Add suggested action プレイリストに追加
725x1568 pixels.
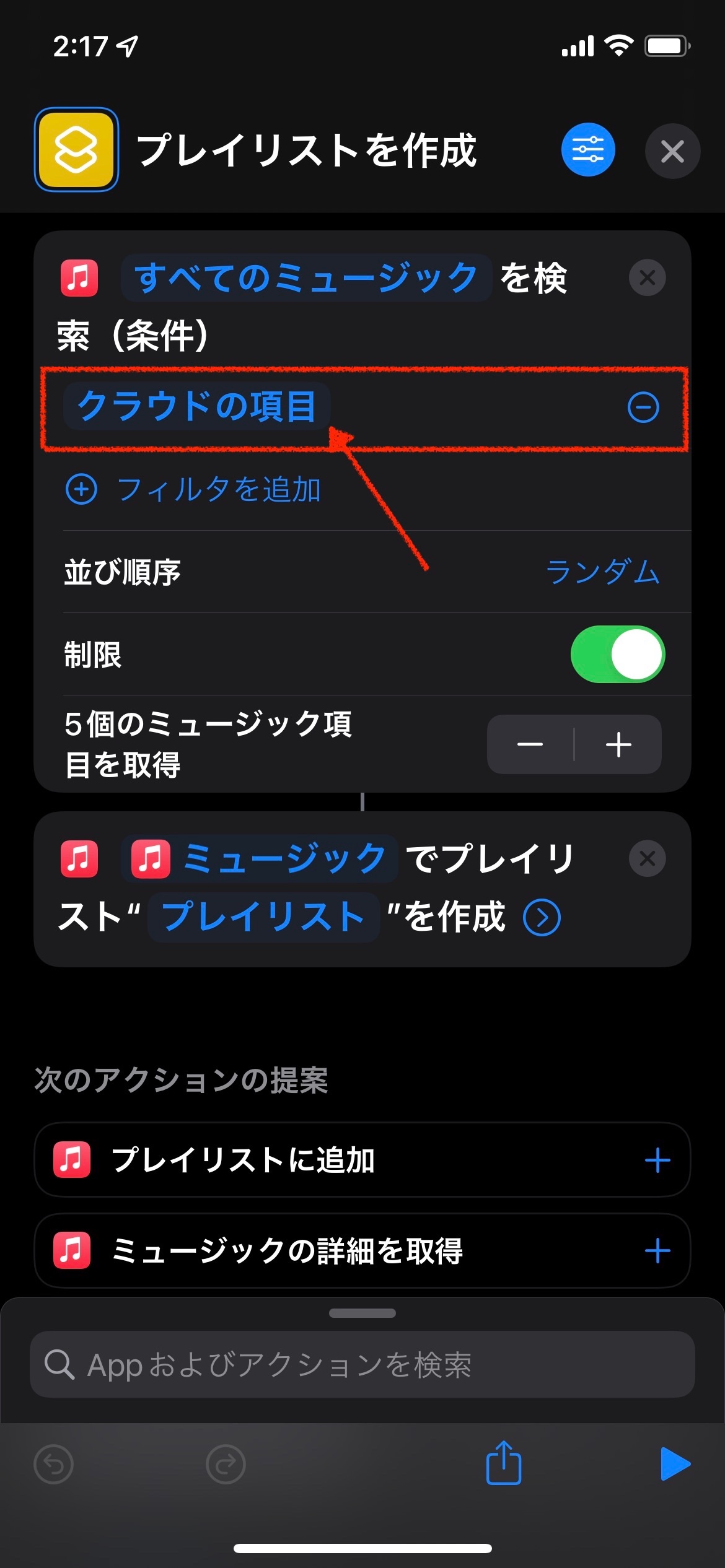coord(657,1160)
